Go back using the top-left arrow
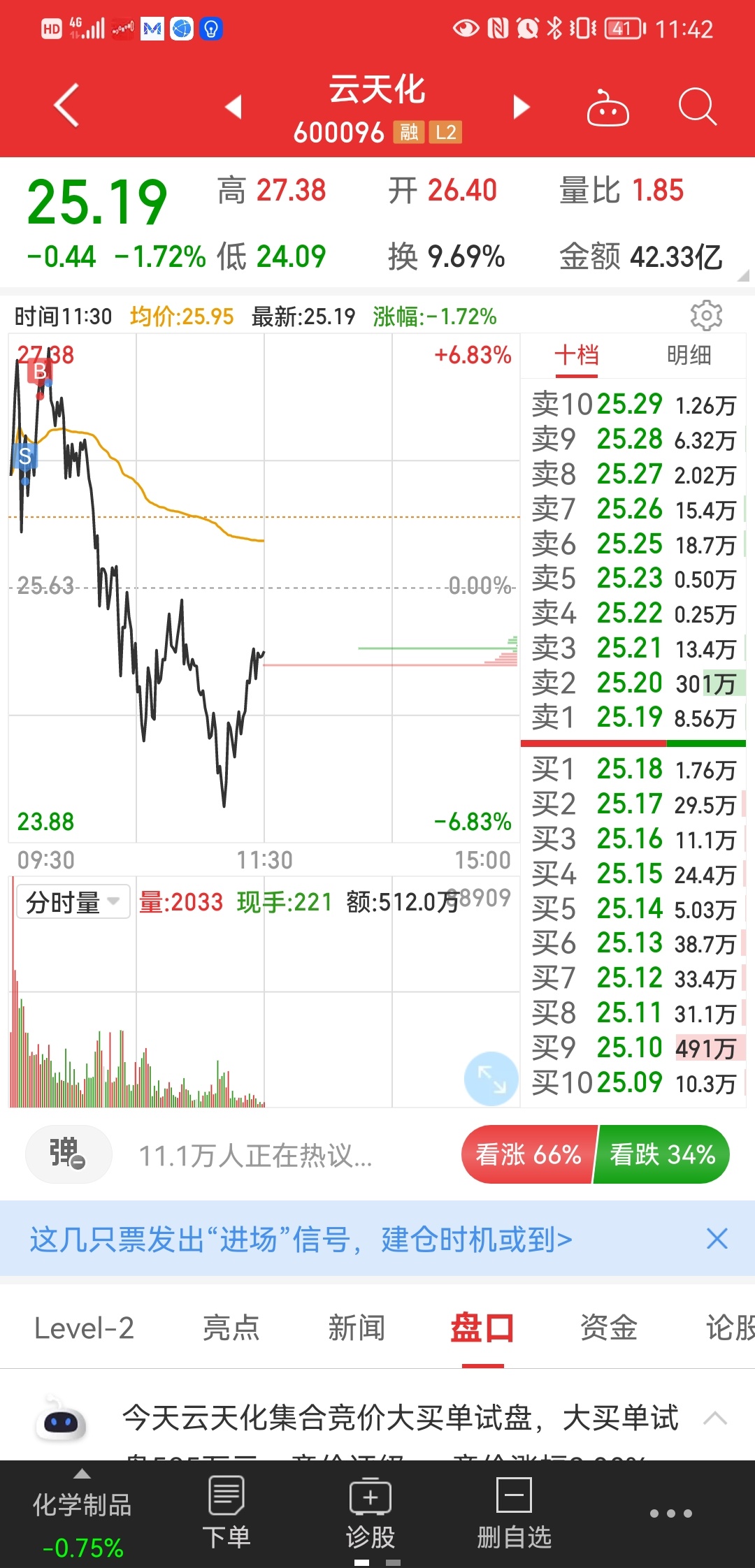 pos(66,106)
